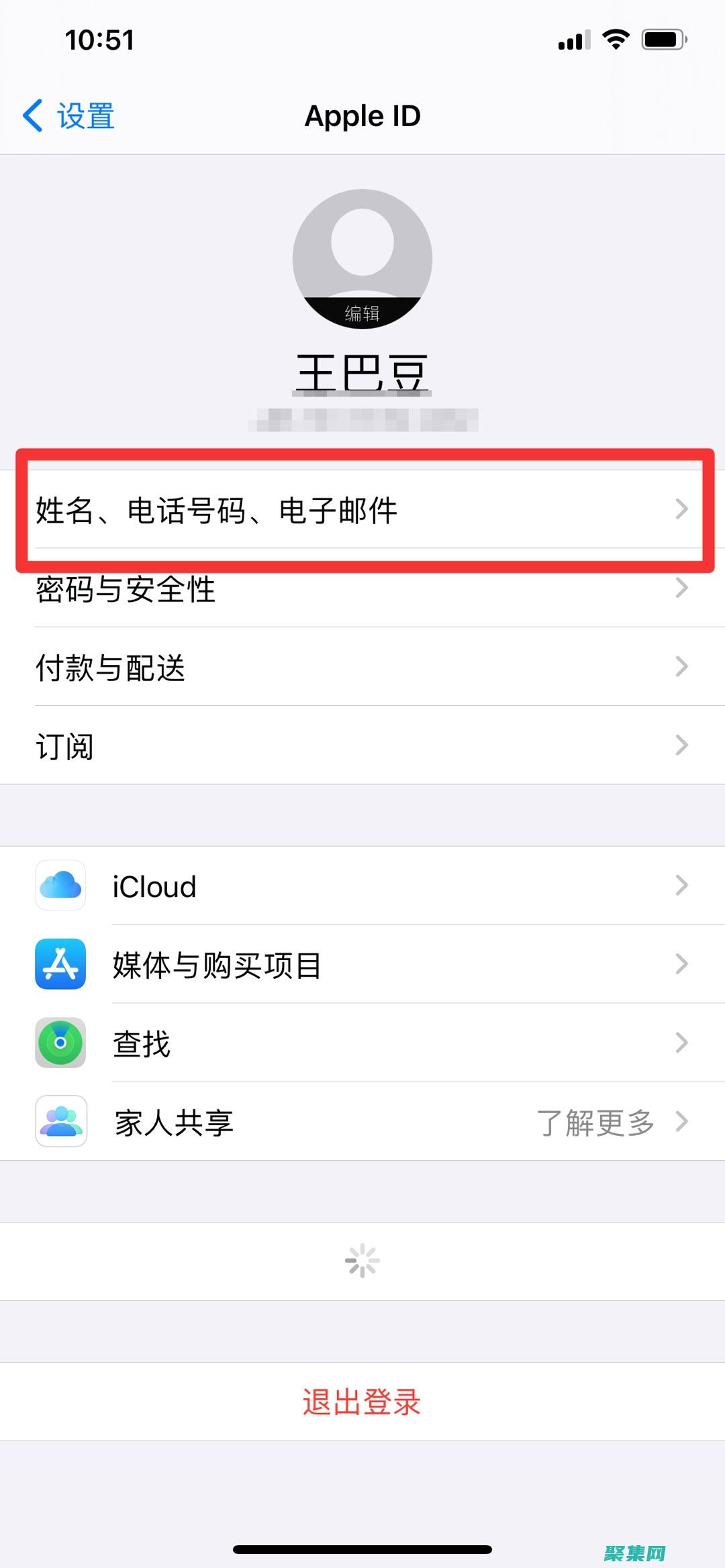The width and height of the screenshot is (725, 1568).
Task: Go back to 设置
Action: 69,116
